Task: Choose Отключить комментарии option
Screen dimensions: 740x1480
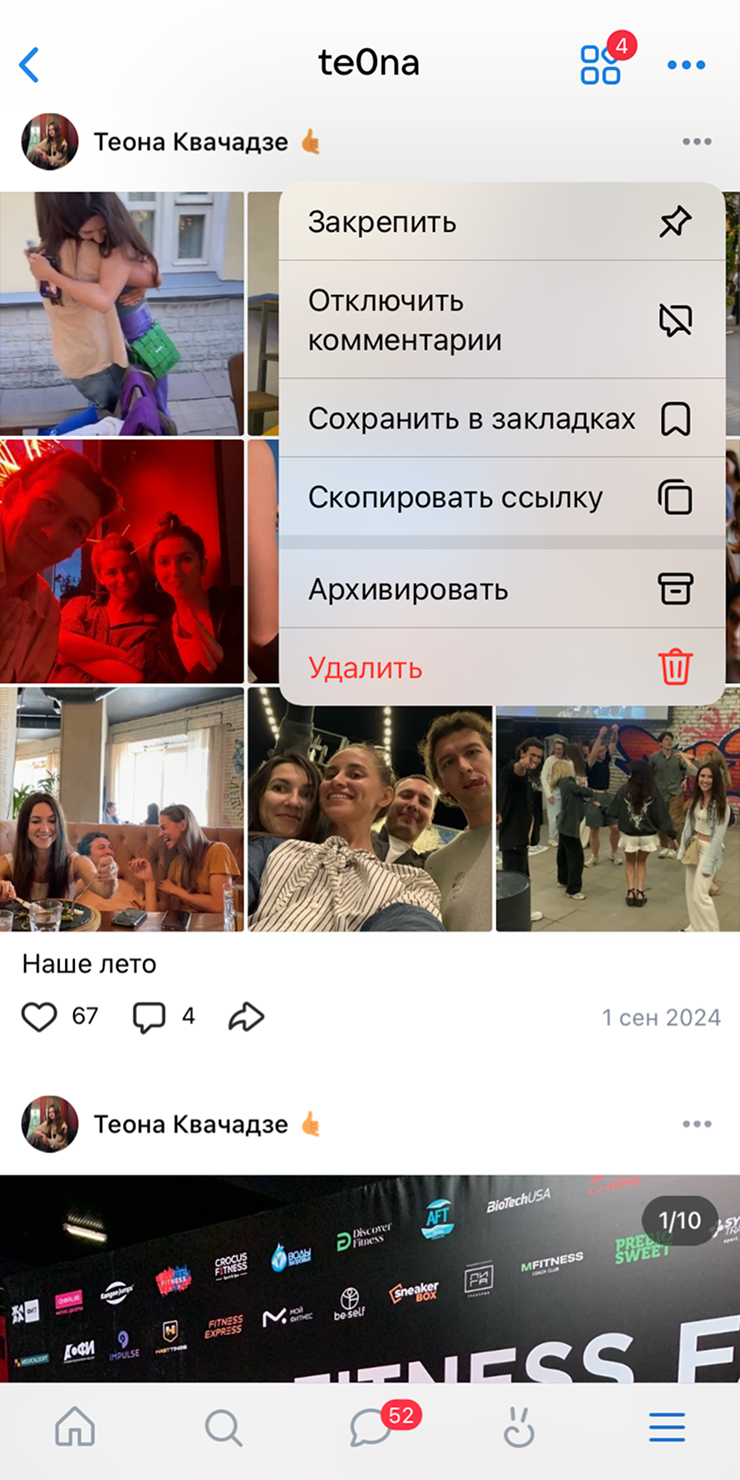Action: pos(500,320)
